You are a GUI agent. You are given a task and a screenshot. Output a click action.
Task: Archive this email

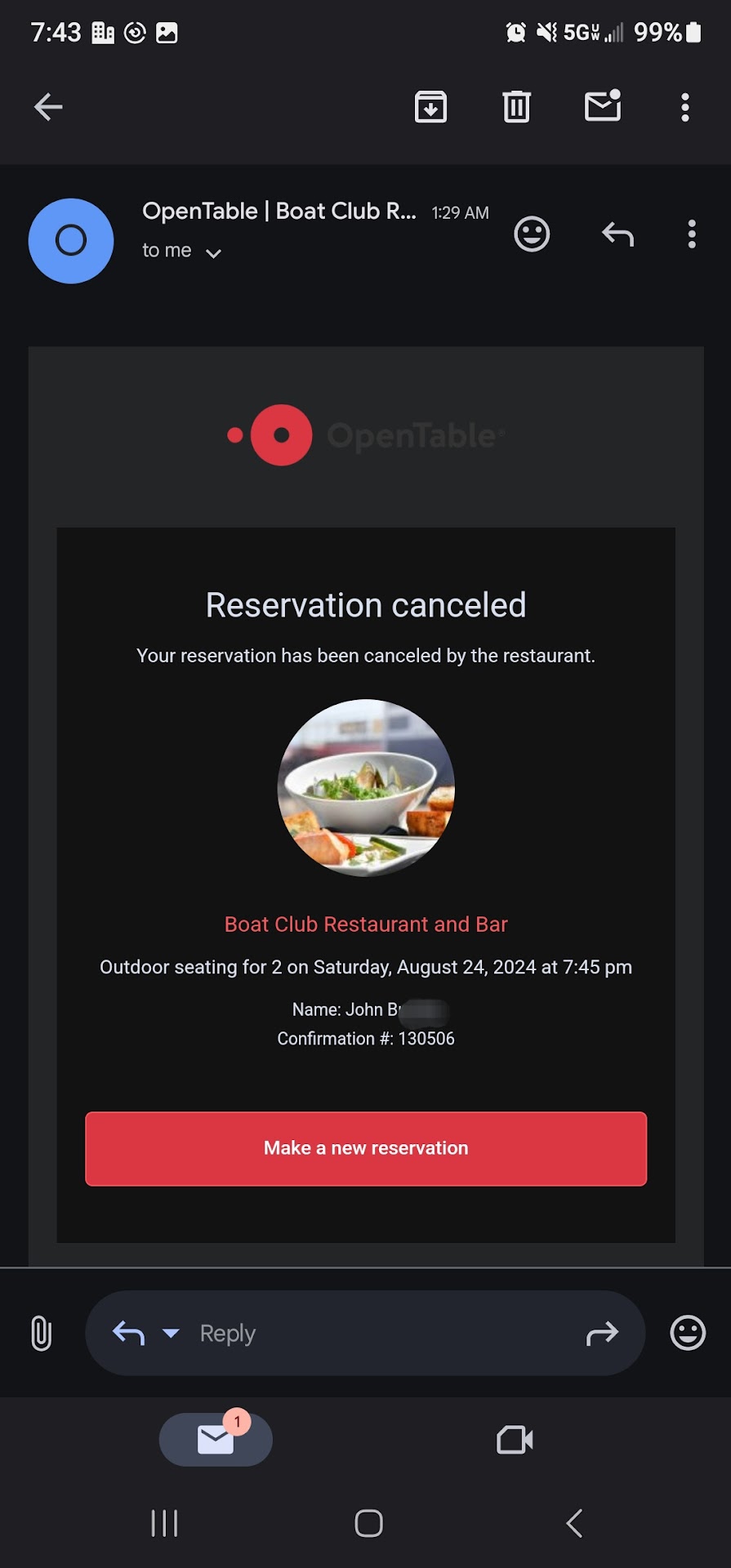430,107
